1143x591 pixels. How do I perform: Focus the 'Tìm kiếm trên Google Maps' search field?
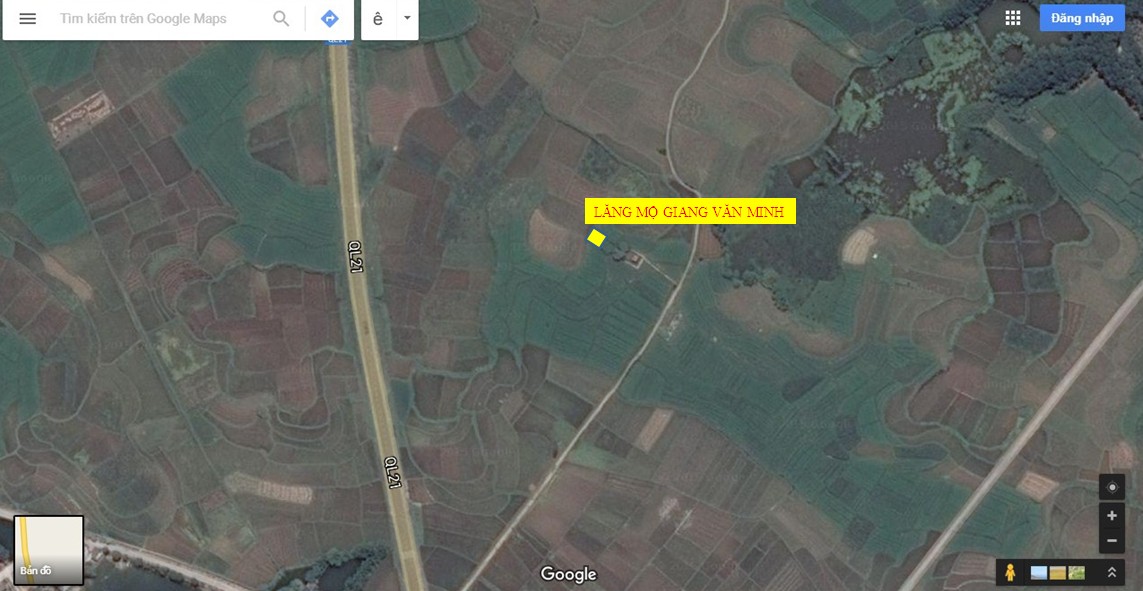[x=160, y=19]
